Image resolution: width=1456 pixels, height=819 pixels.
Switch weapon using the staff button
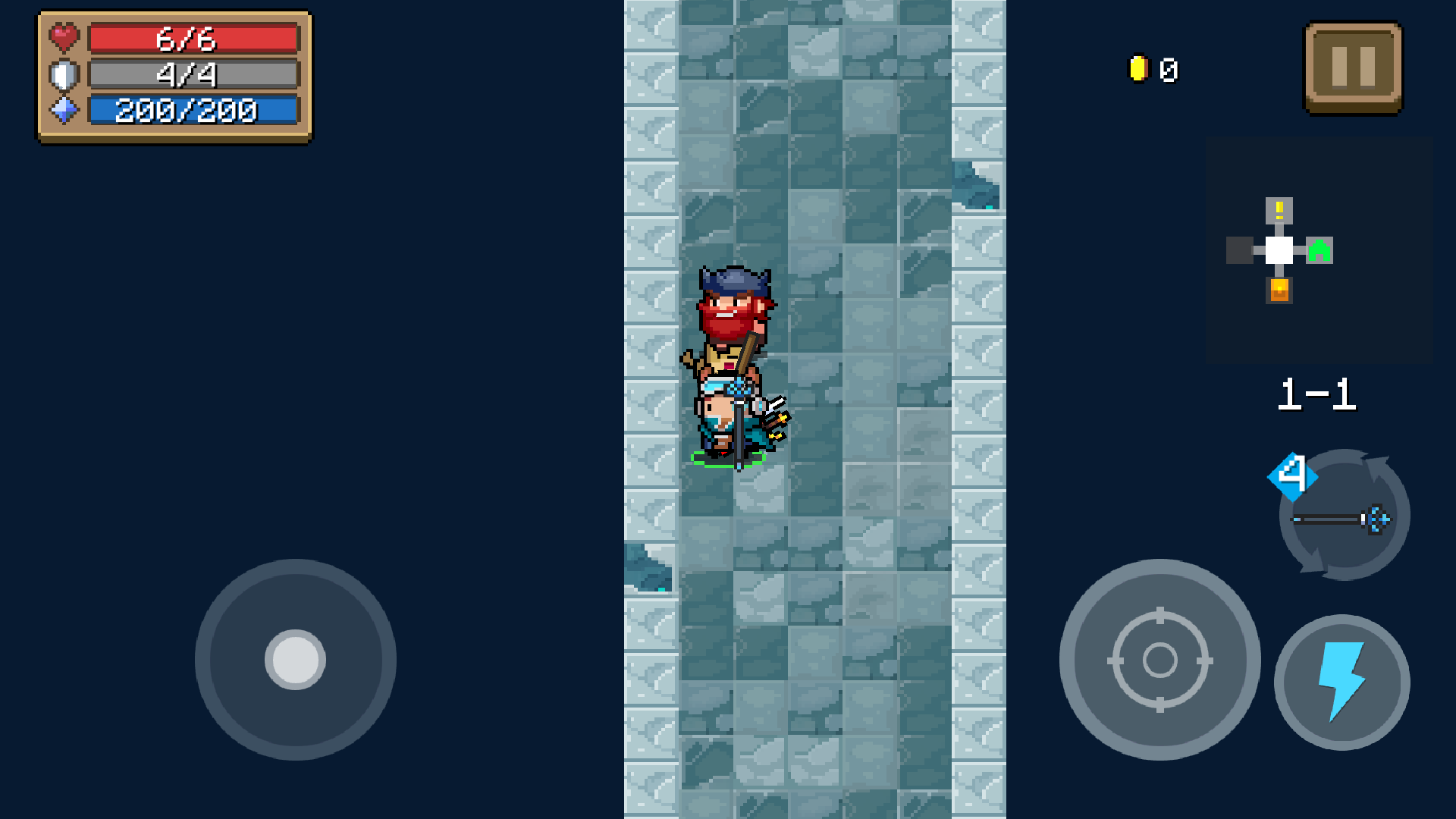[1344, 517]
